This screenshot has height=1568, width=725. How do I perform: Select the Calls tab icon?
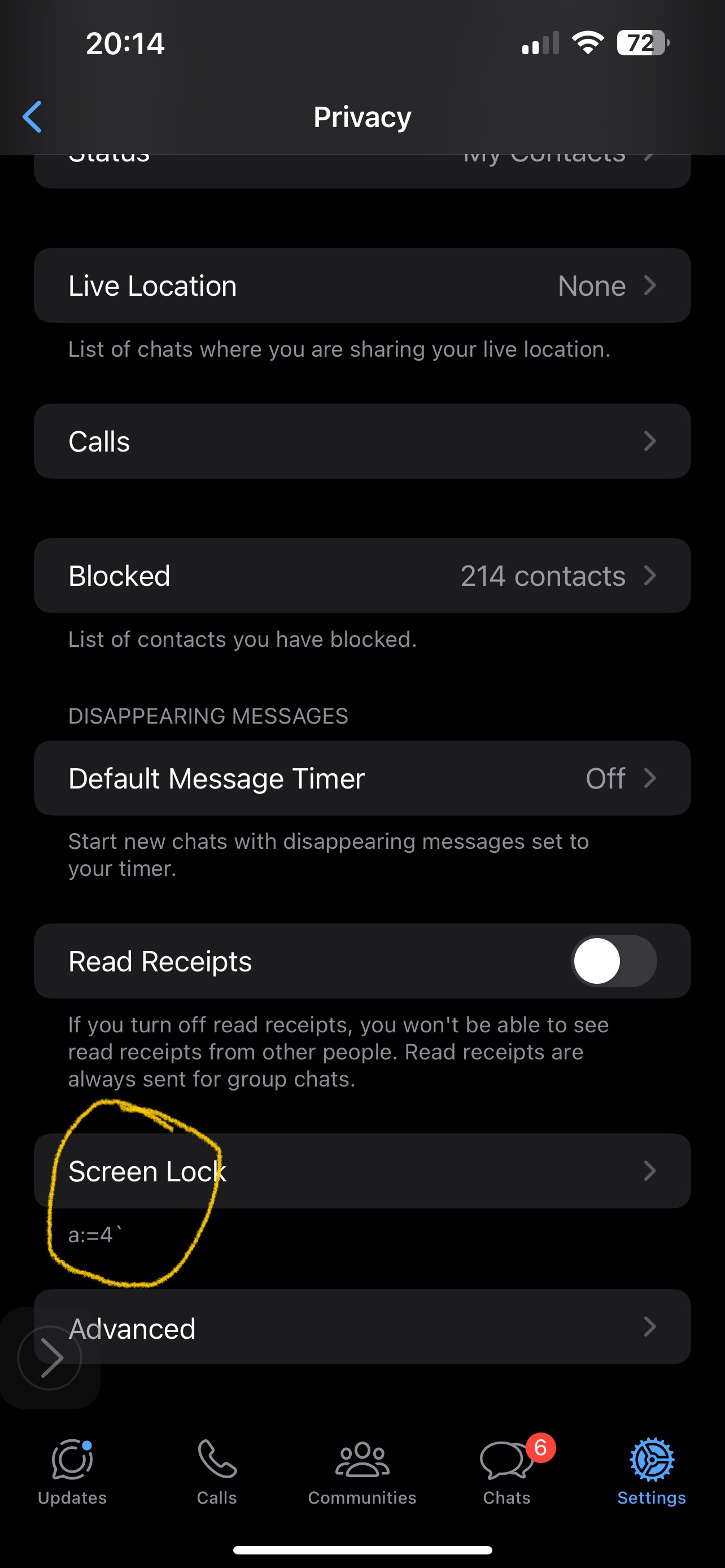tap(217, 1460)
